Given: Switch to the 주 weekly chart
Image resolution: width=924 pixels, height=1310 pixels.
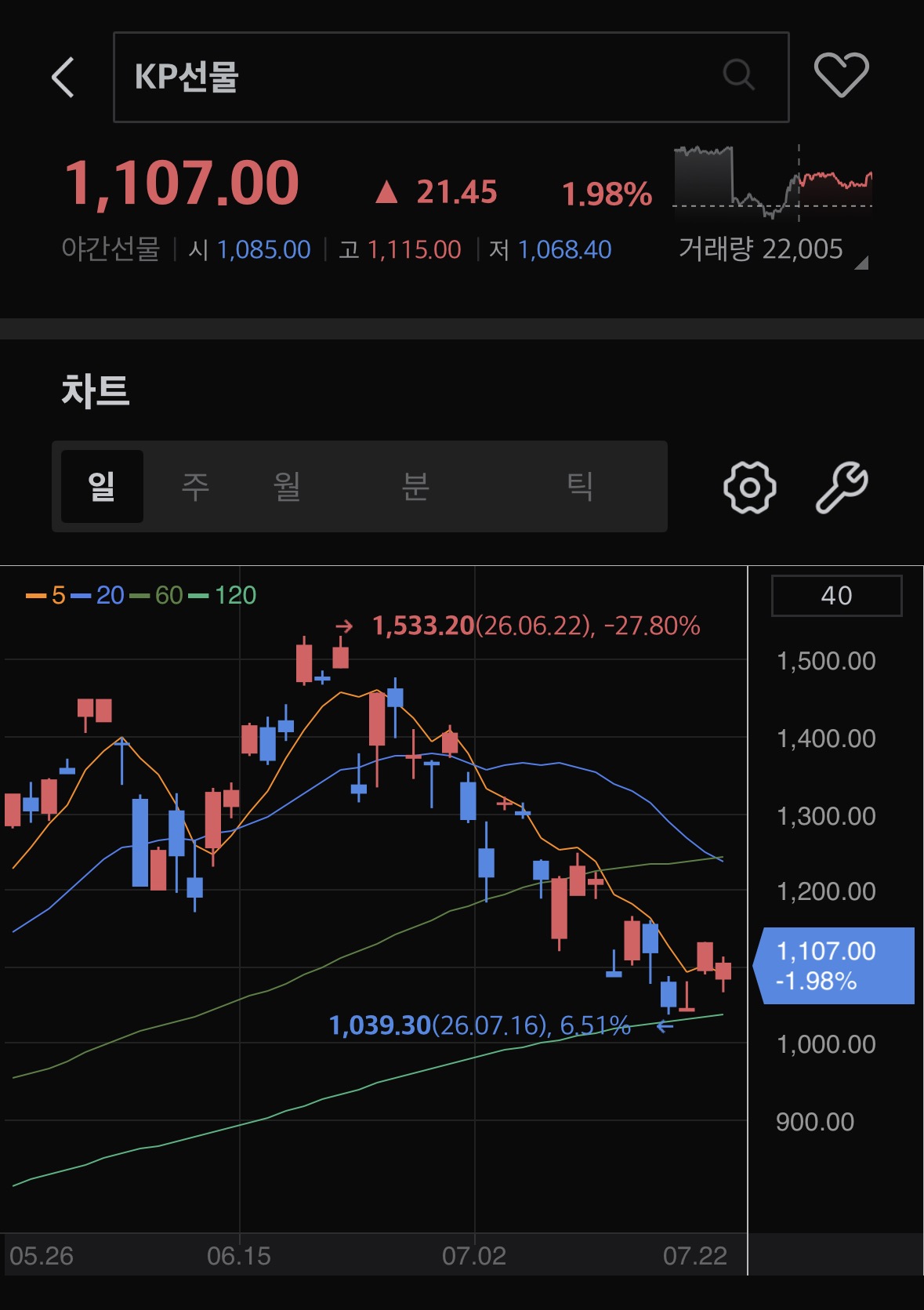Looking at the screenshot, I should coord(195,486).
